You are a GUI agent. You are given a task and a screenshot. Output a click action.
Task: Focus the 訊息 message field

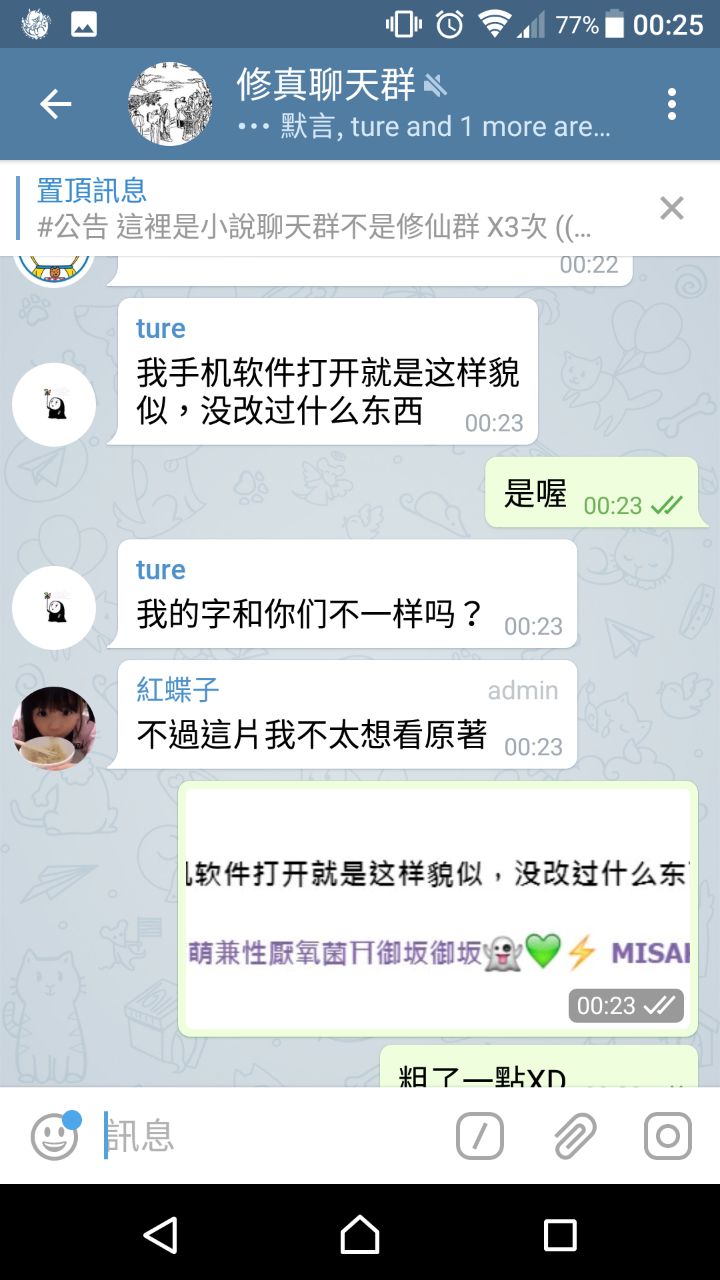[270, 1136]
